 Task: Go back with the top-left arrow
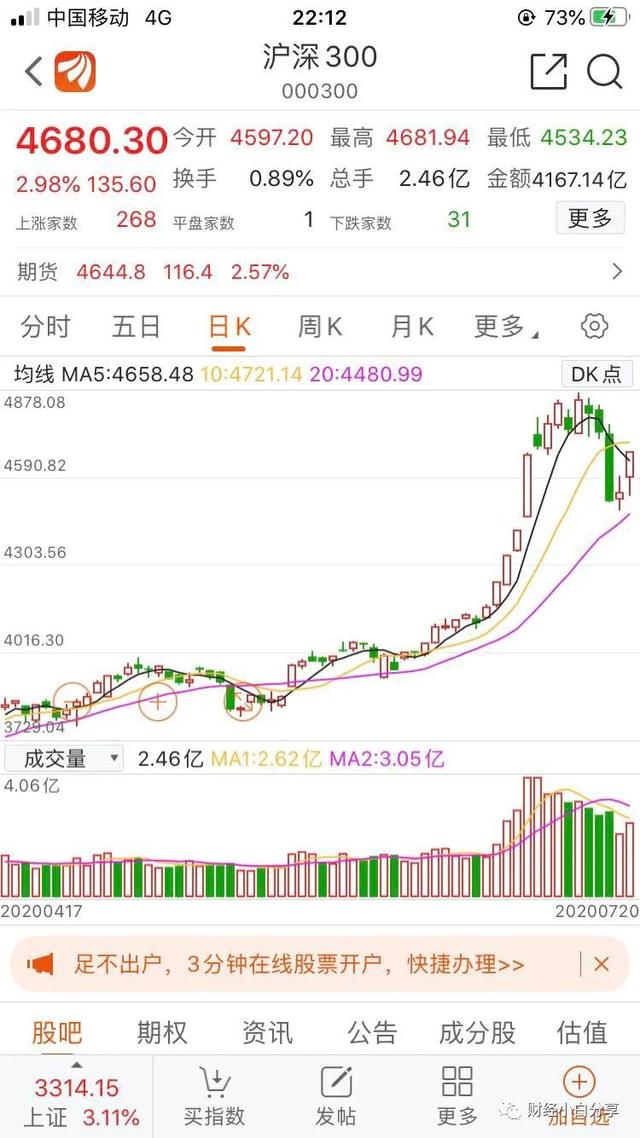click(33, 72)
